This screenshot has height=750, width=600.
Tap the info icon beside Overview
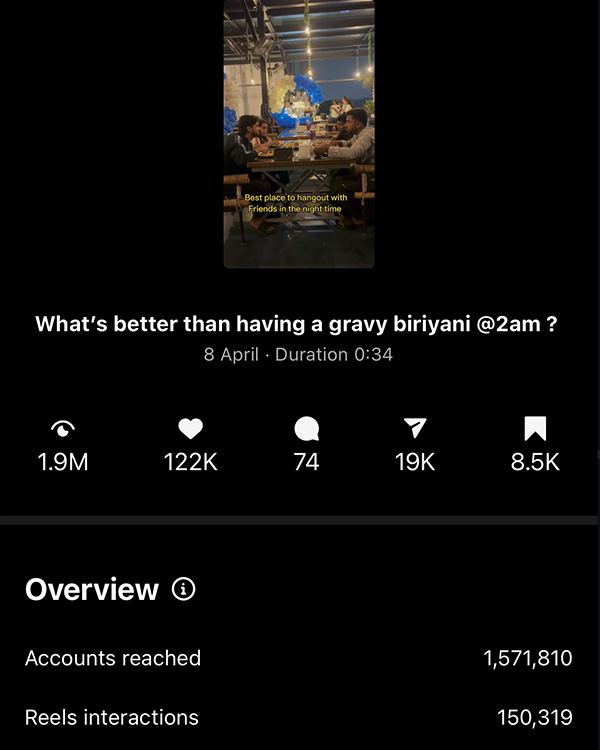(x=183, y=589)
